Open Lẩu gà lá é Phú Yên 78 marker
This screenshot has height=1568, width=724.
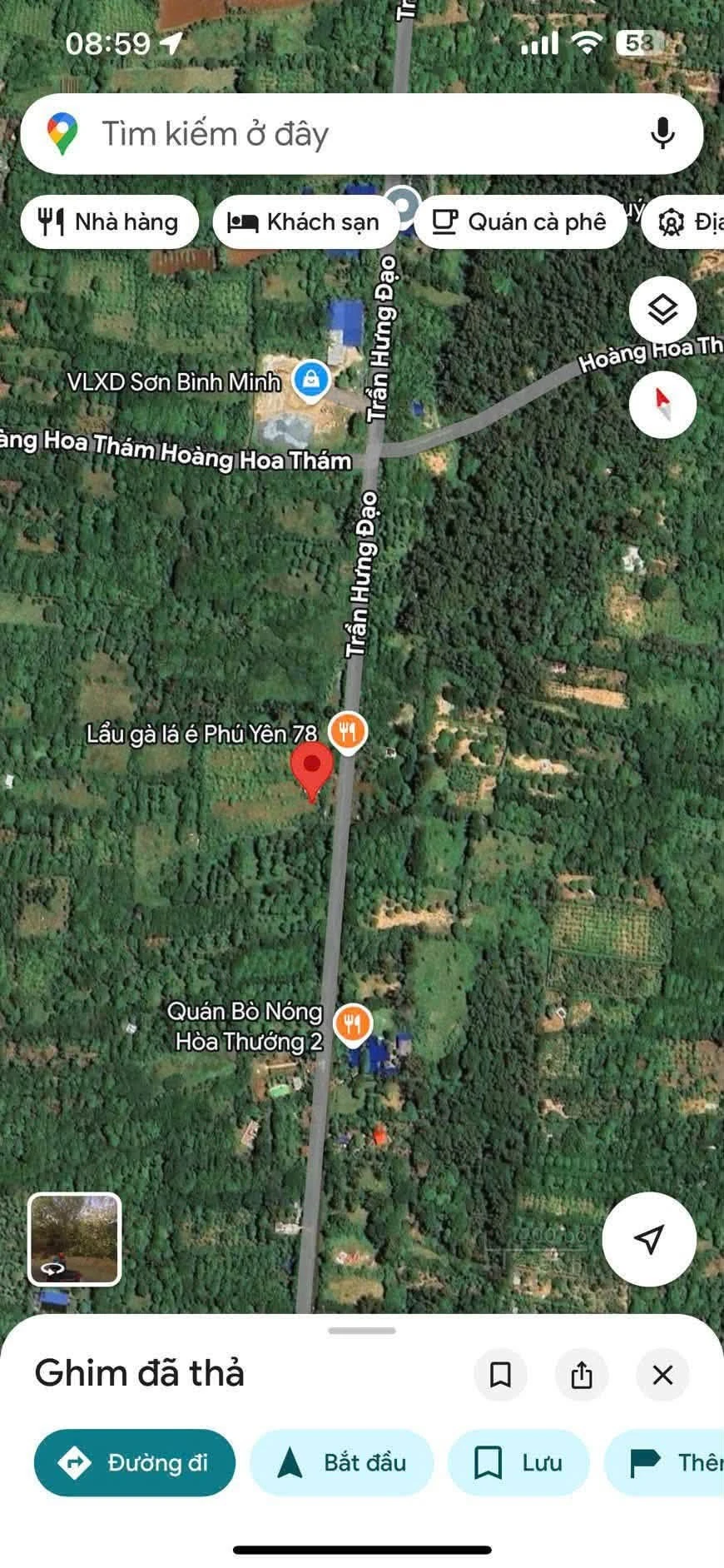348,732
